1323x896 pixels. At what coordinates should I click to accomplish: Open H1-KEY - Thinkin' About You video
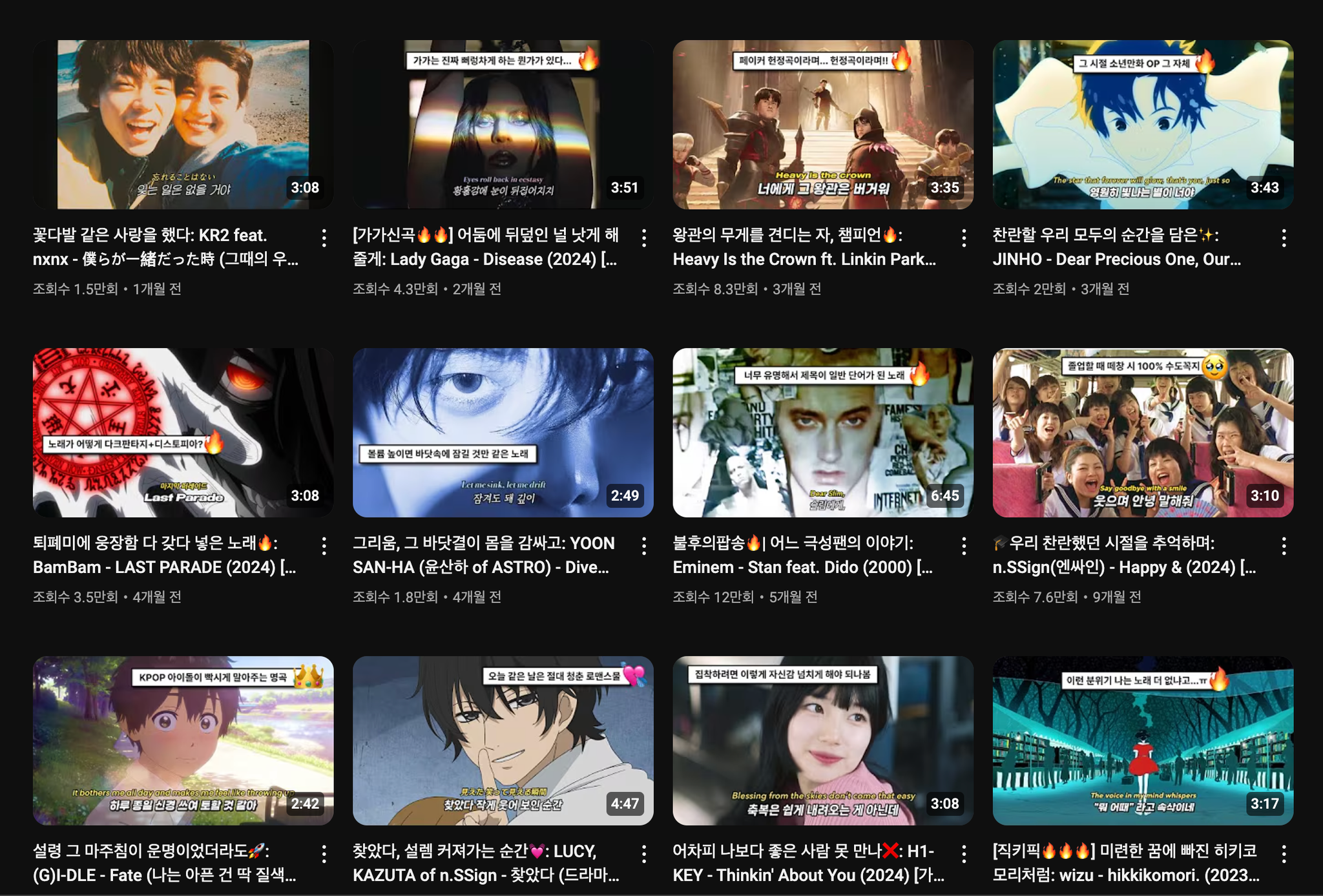coord(822,740)
